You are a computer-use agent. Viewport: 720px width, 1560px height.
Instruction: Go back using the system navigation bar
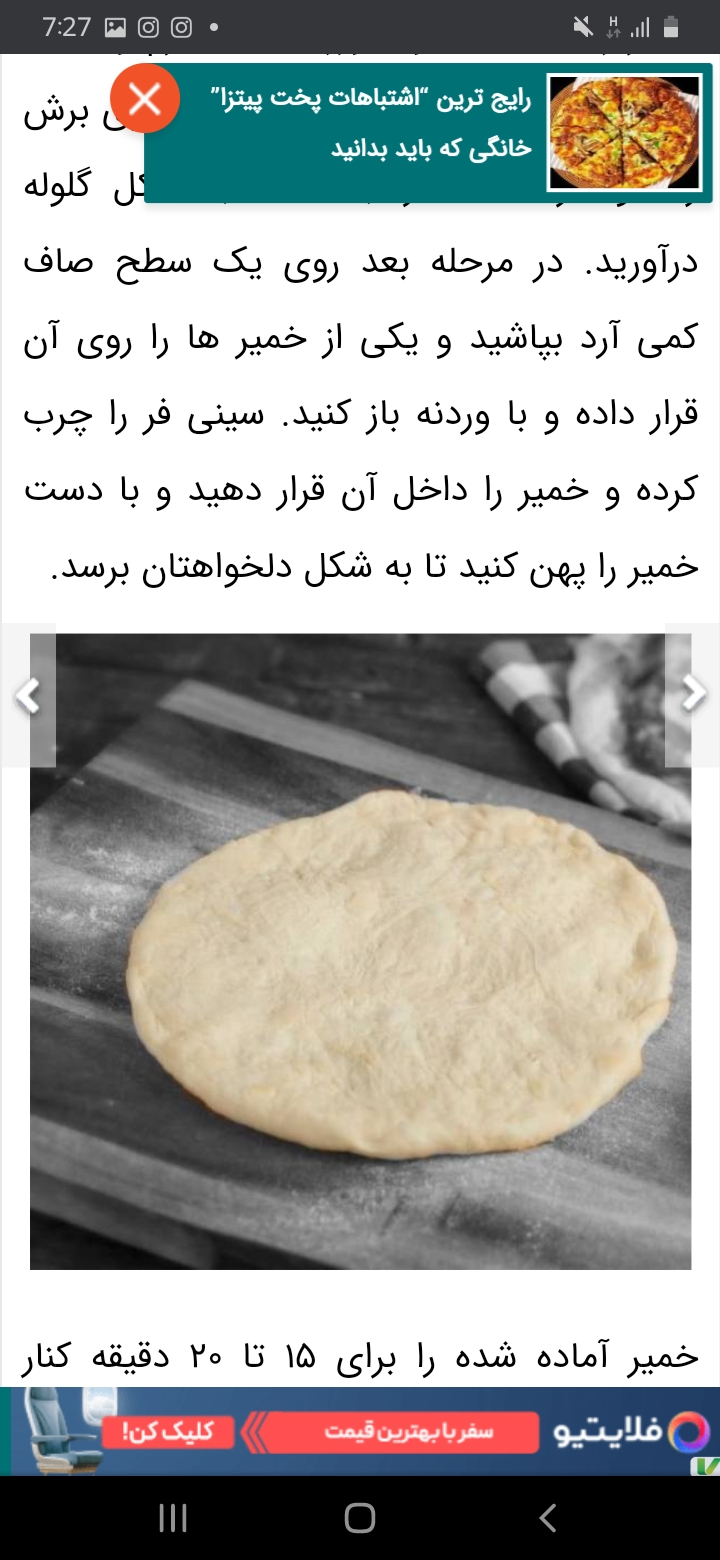click(547, 1518)
